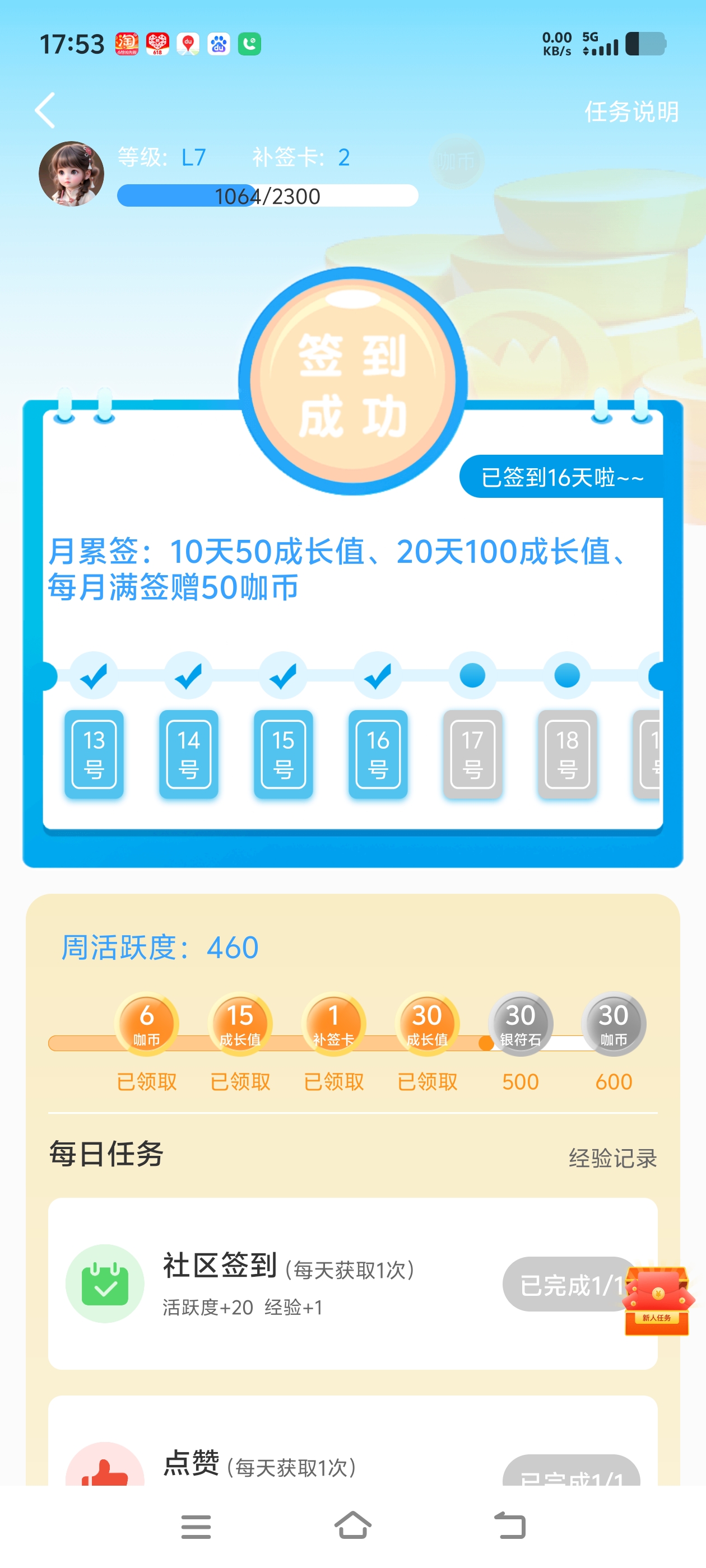The width and height of the screenshot is (706, 1568).
Task: Open the 新人任务 red envelope
Action: coord(657,1301)
